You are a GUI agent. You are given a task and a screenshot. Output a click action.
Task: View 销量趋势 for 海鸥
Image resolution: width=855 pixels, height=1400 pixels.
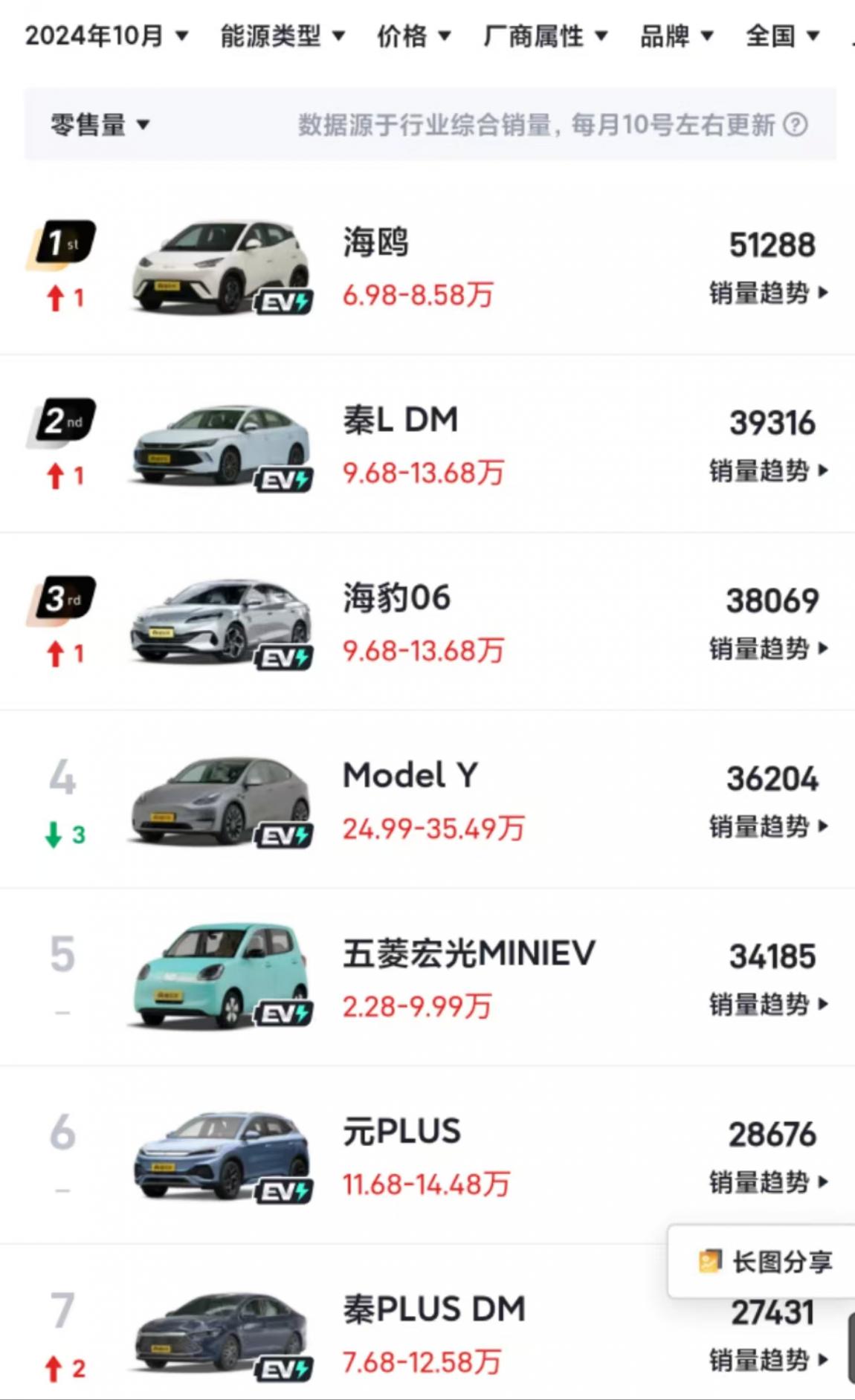768,293
